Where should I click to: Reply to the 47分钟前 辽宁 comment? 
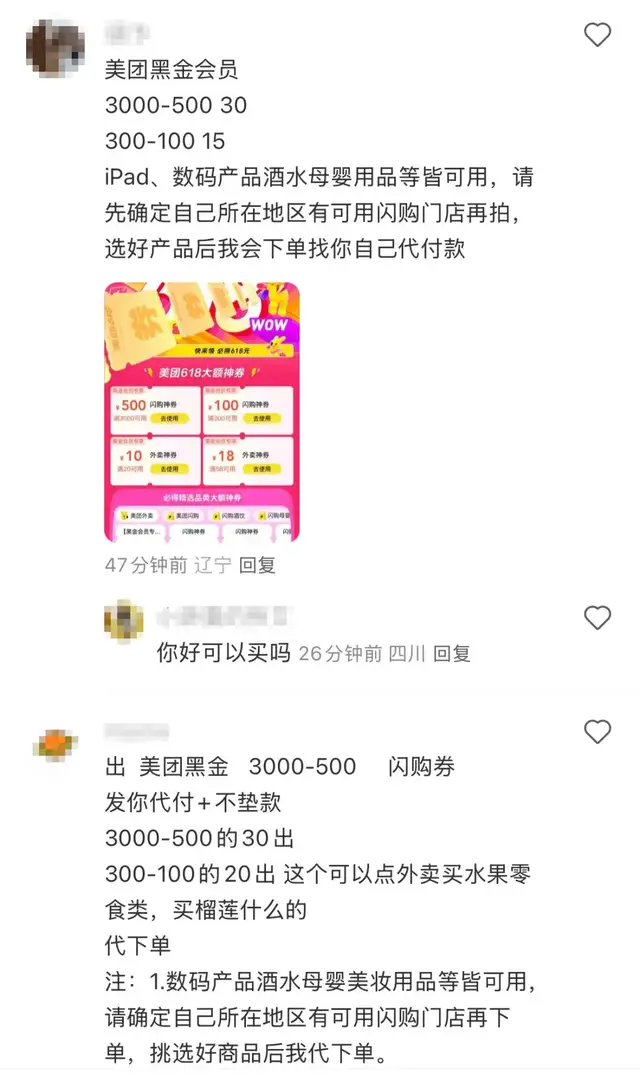tap(257, 565)
